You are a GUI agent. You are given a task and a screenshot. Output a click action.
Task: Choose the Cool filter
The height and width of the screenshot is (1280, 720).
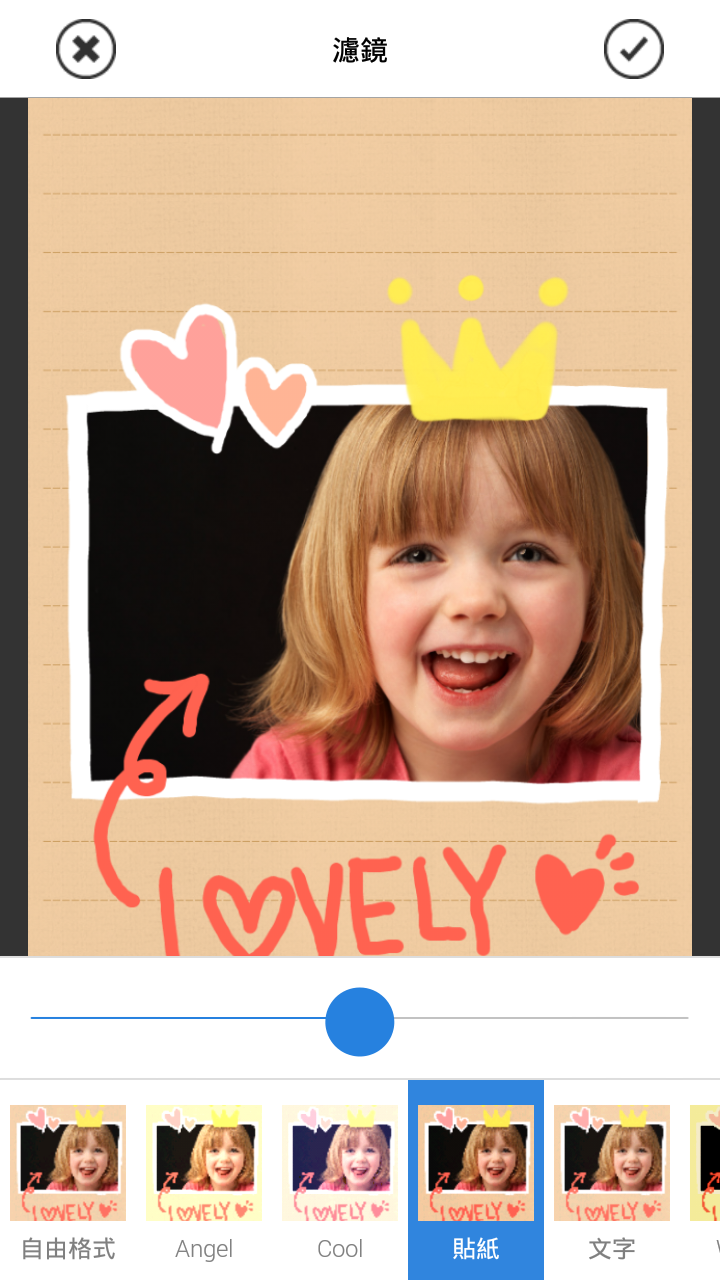pos(340,1180)
